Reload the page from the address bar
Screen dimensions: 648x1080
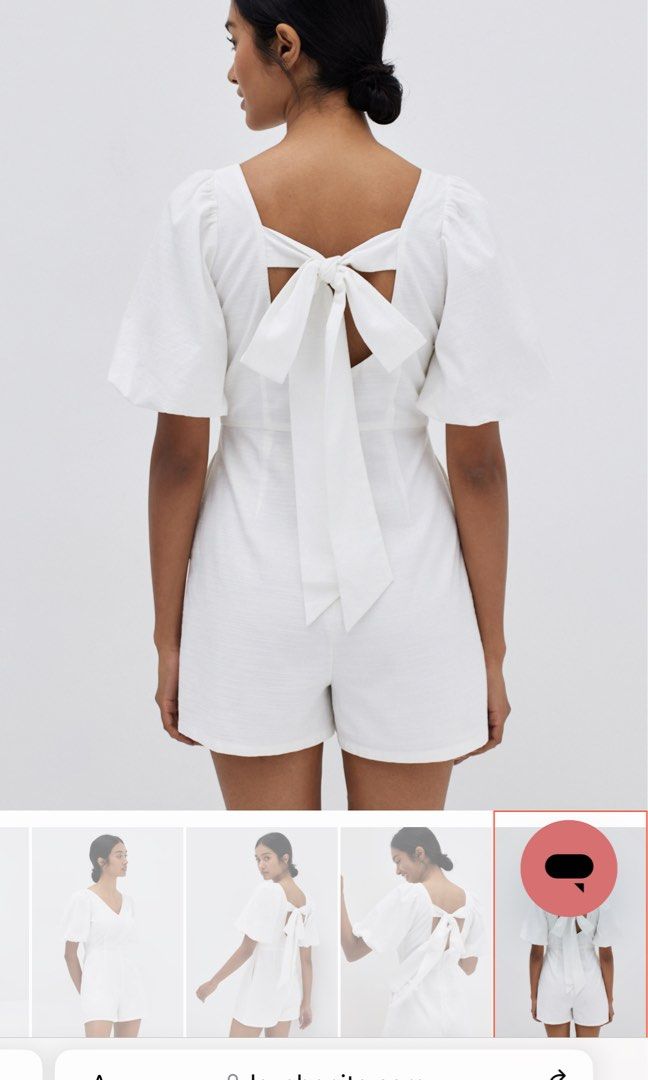pos(556,1074)
